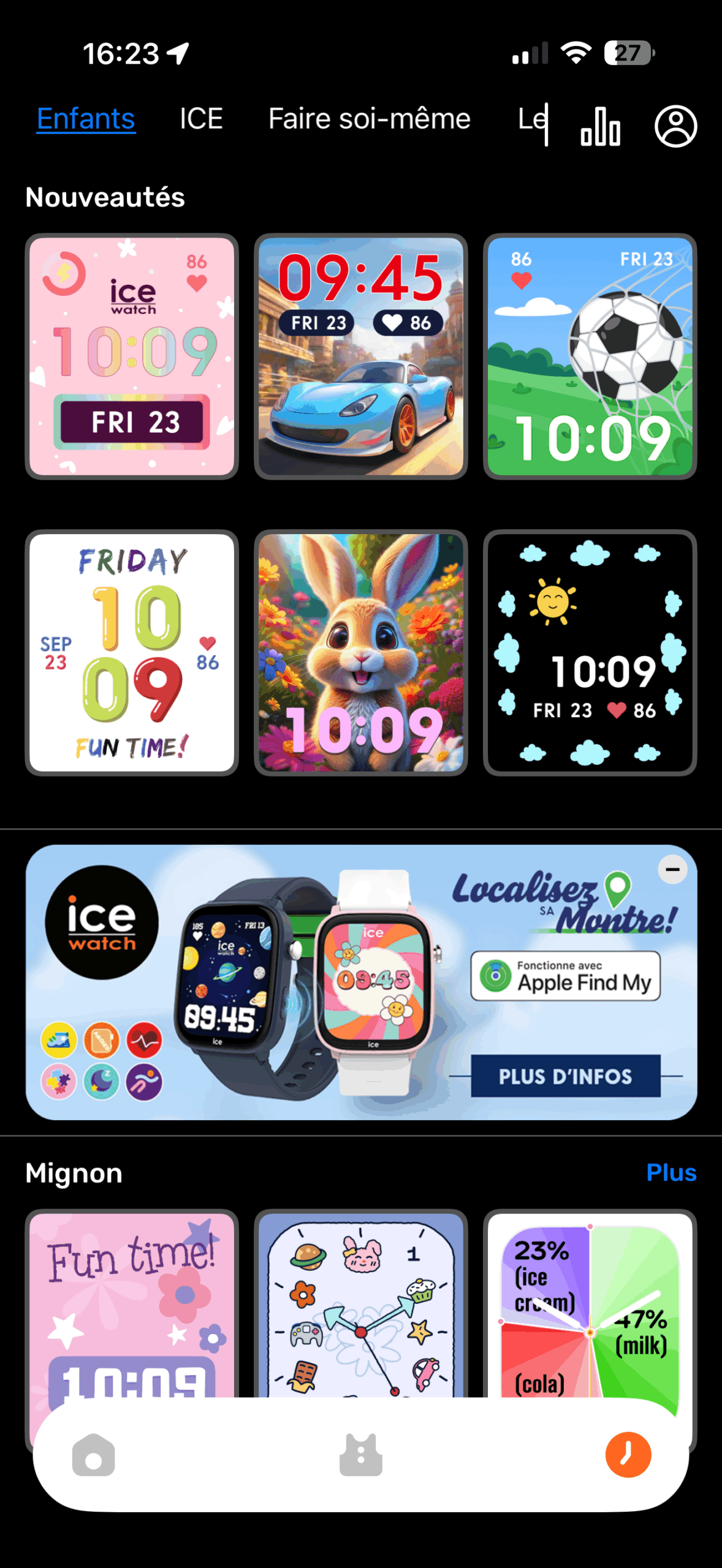Dismiss the Localisez sa Montre banner
The width and height of the screenshot is (722, 1568).
pos(672,869)
